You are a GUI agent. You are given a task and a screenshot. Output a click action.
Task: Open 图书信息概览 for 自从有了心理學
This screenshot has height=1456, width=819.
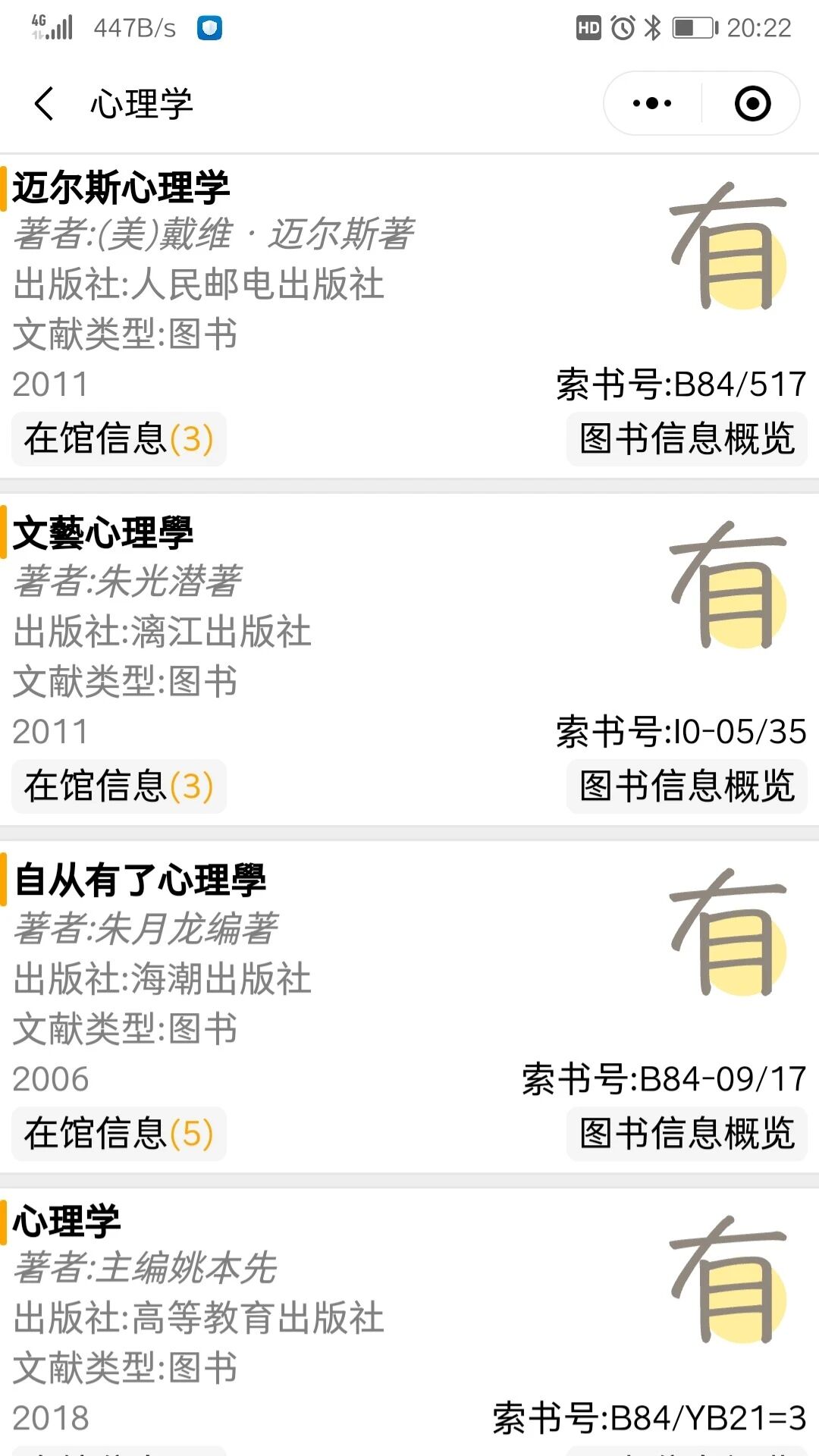click(x=686, y=1134)
